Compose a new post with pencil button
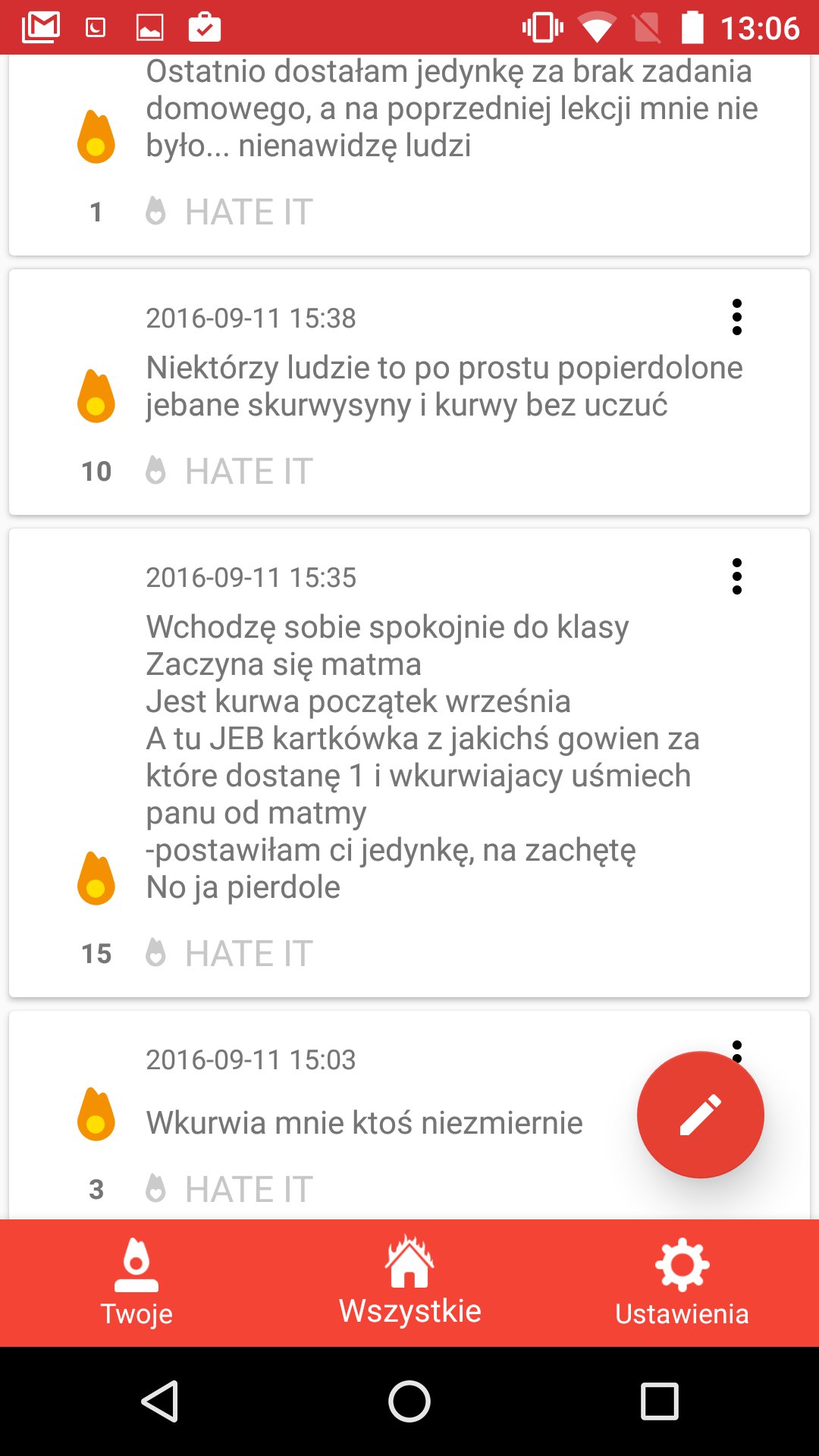Viewport: 819px width, 1456px height. pos(700,1115)
